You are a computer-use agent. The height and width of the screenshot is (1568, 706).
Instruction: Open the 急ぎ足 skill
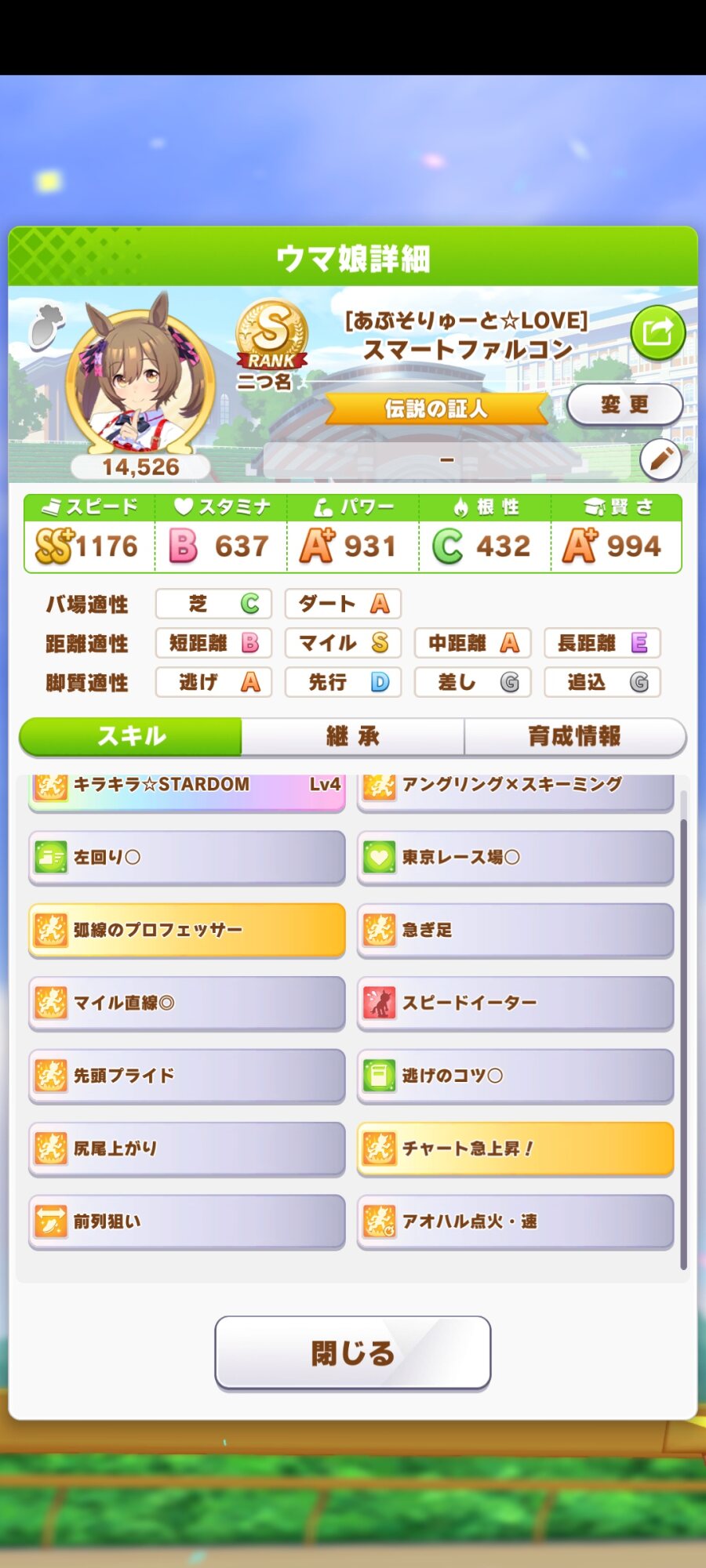click(515, 930)
